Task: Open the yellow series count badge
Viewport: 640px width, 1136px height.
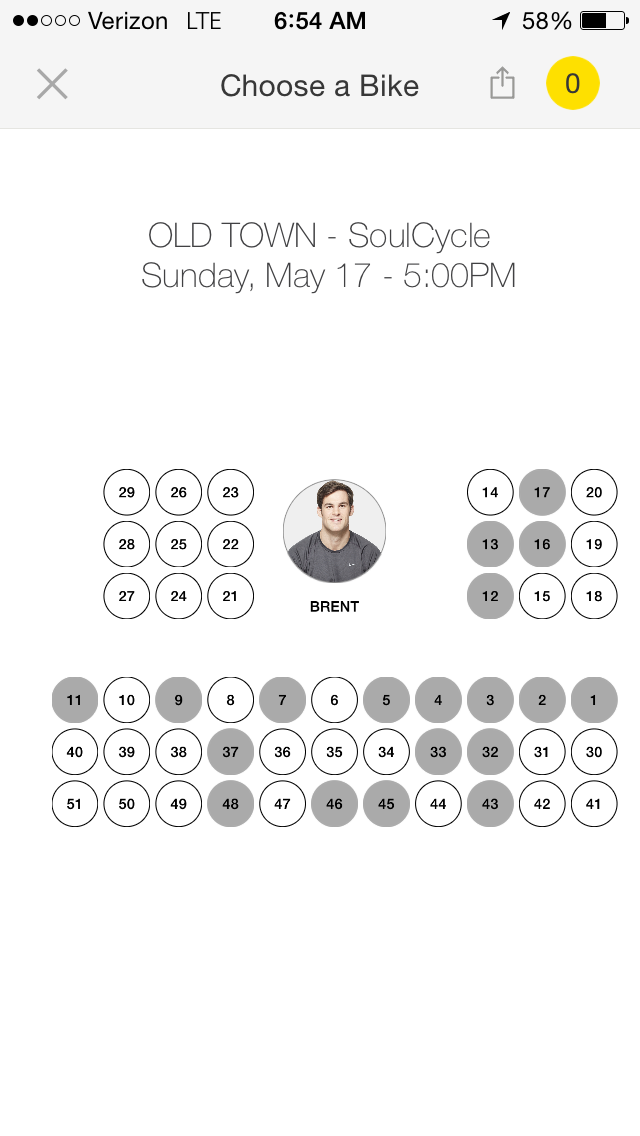Action: (x=572, y=84)
